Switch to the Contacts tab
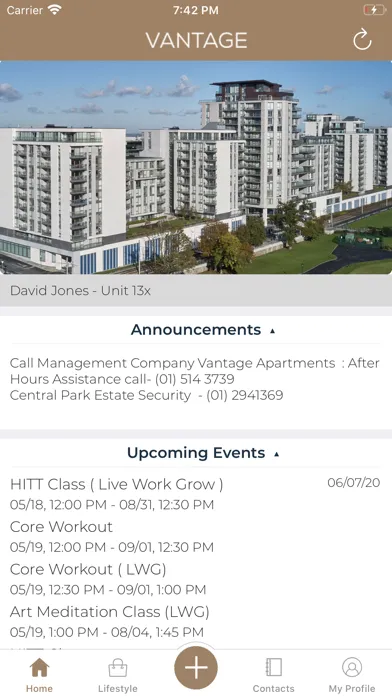 click(273, 675)
